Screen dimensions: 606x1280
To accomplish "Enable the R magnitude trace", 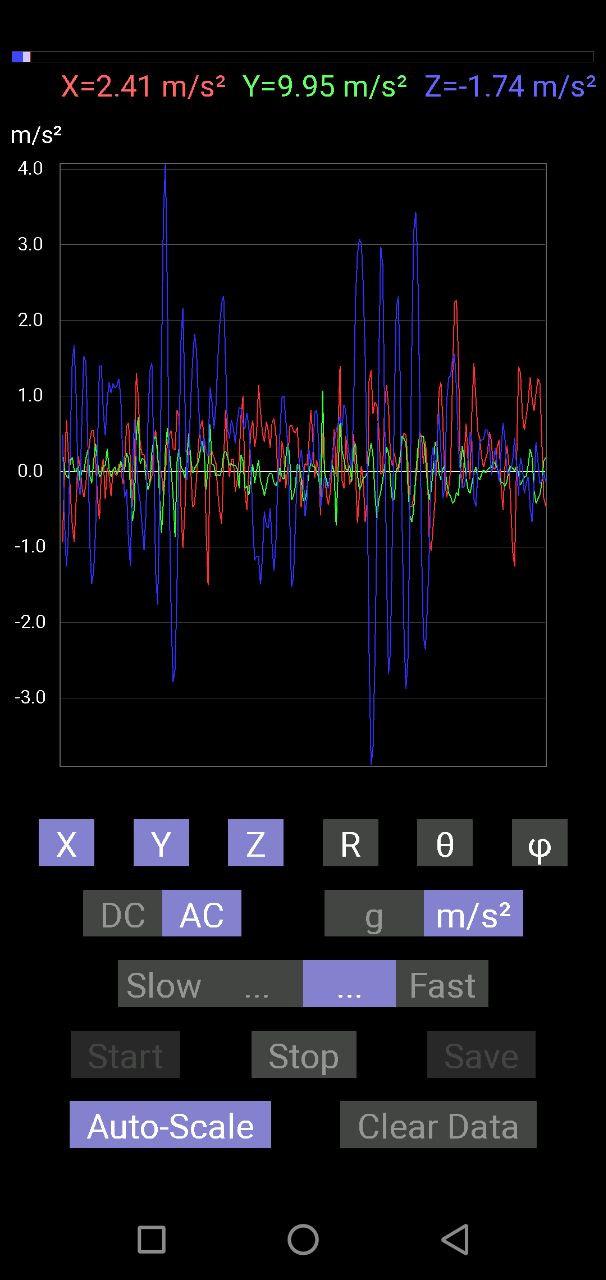I will point(350,843).
